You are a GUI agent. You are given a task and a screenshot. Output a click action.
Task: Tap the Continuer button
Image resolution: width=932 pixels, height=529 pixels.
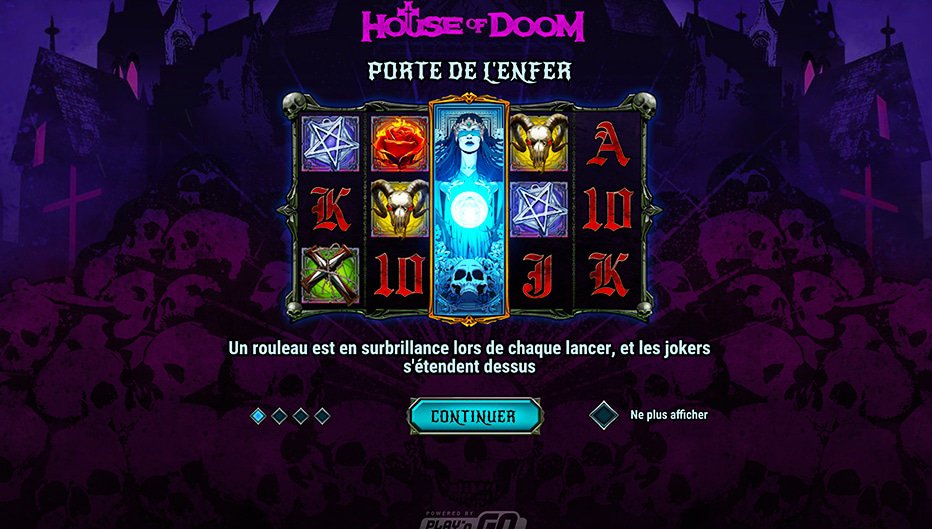474,416
